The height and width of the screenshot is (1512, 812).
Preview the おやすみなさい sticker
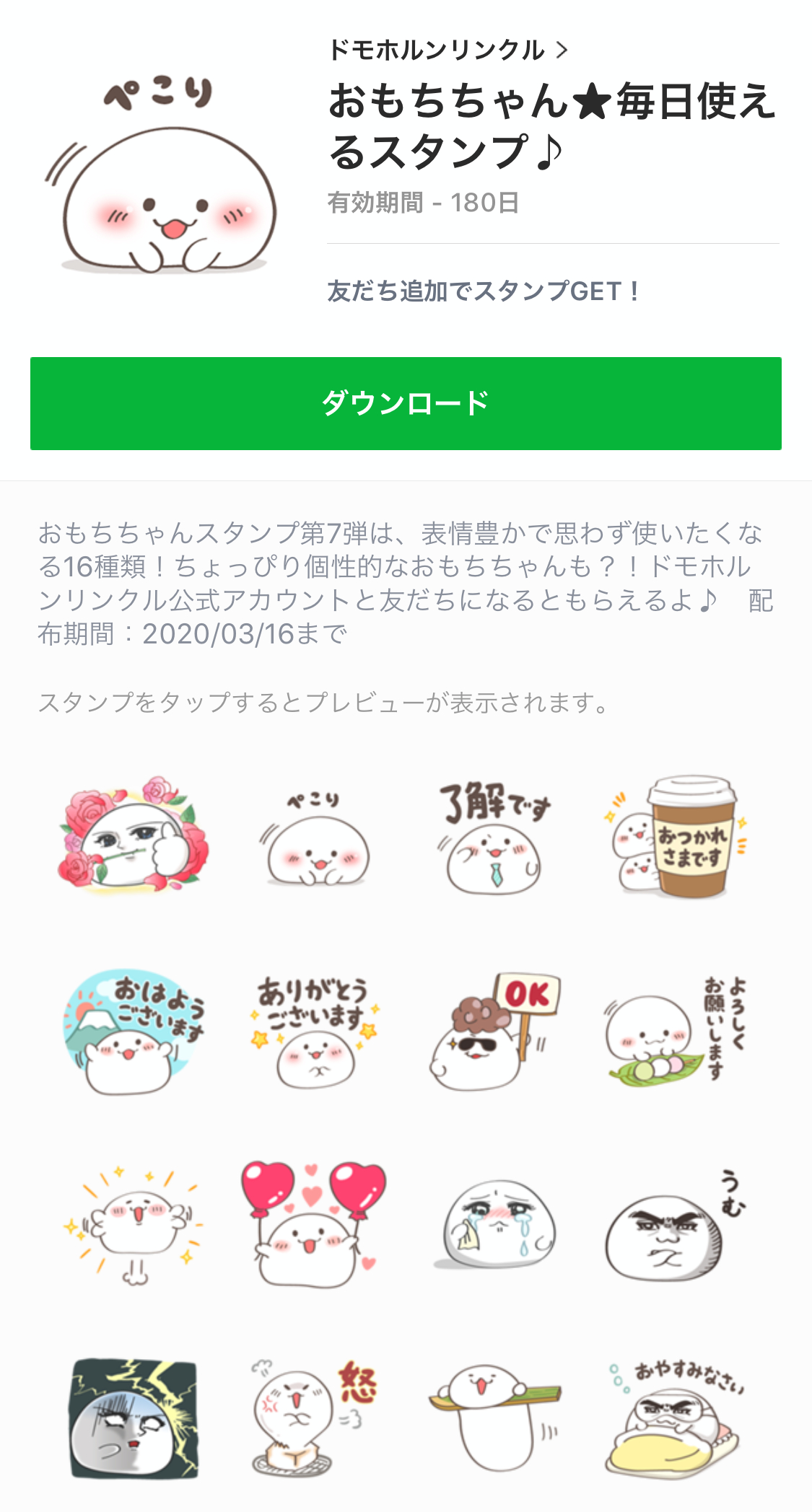point(676,1419)
